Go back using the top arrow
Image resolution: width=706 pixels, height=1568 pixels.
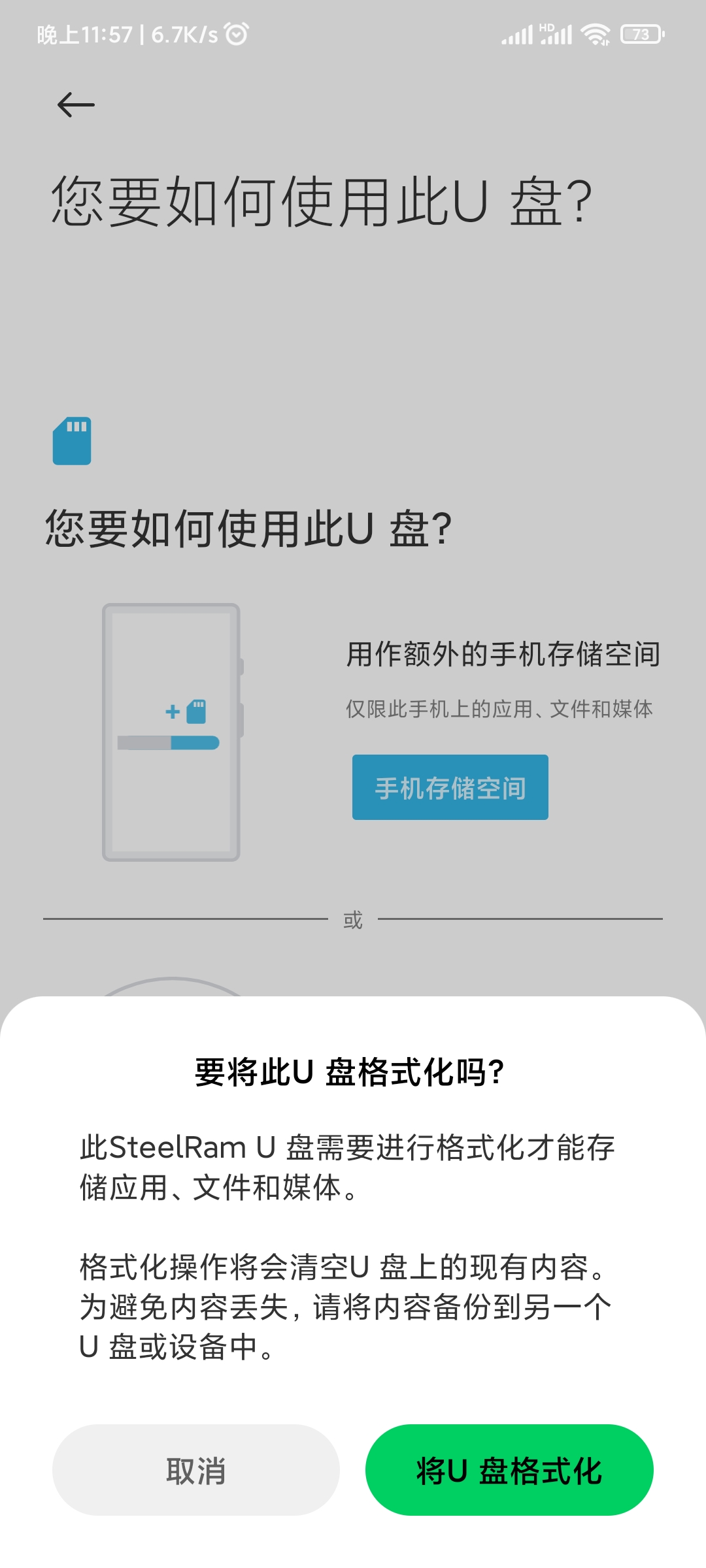[x=76, y=105]
